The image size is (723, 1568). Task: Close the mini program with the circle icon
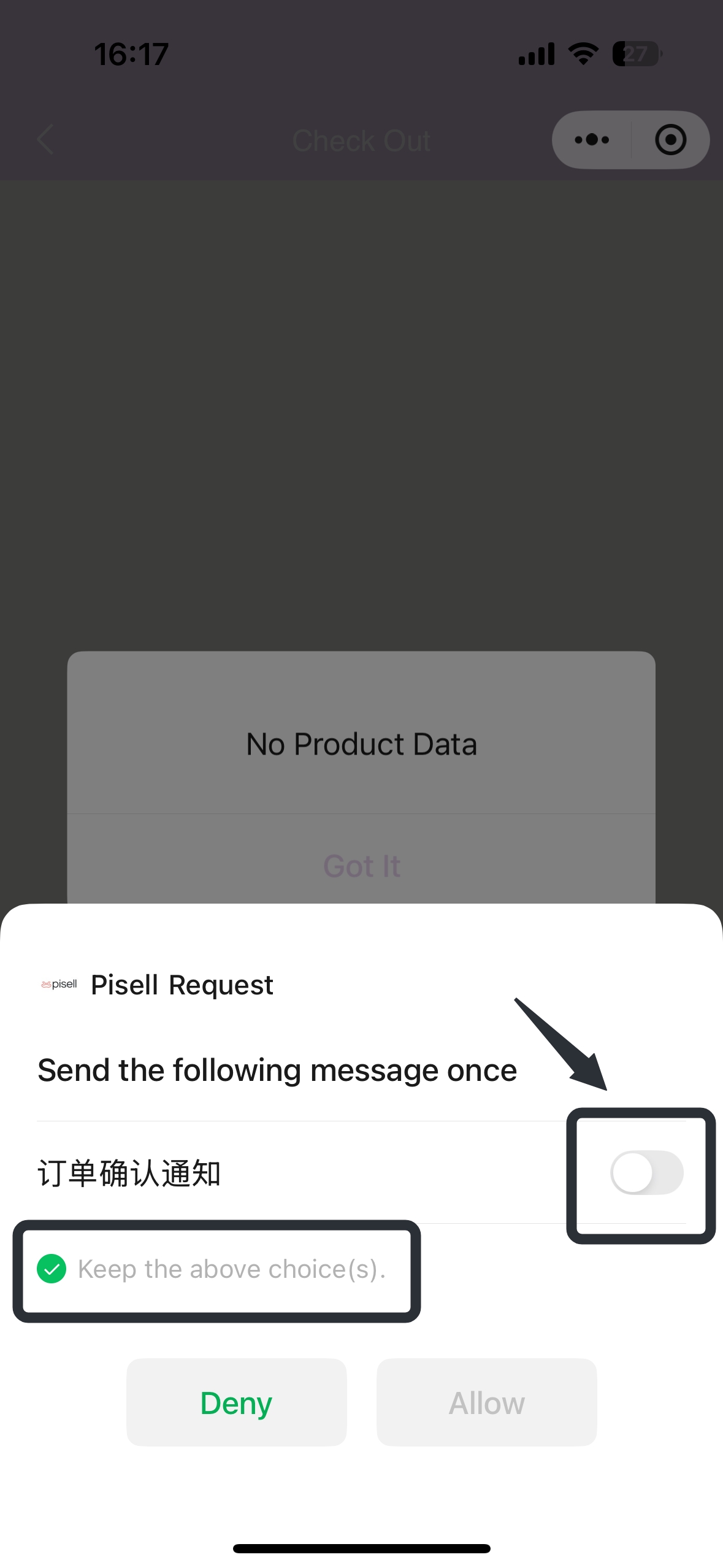670,140
